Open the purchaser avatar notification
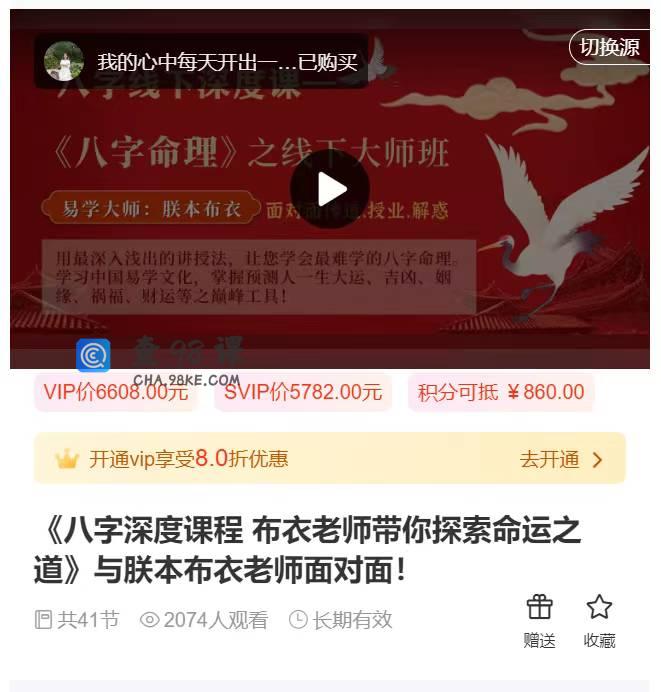This screenshot has width=661, height=692. click(x=64, y=62)
